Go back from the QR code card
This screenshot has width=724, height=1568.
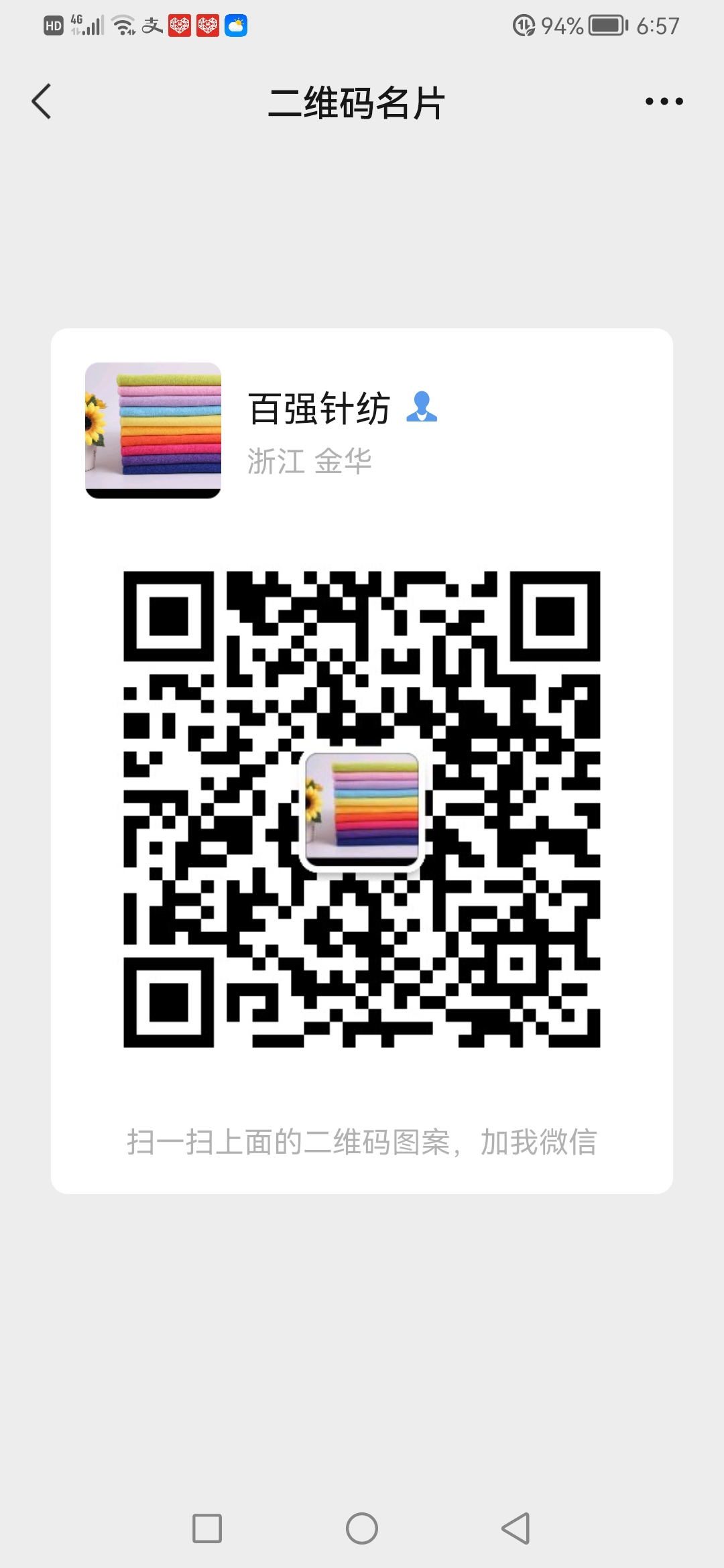[42, 102]
